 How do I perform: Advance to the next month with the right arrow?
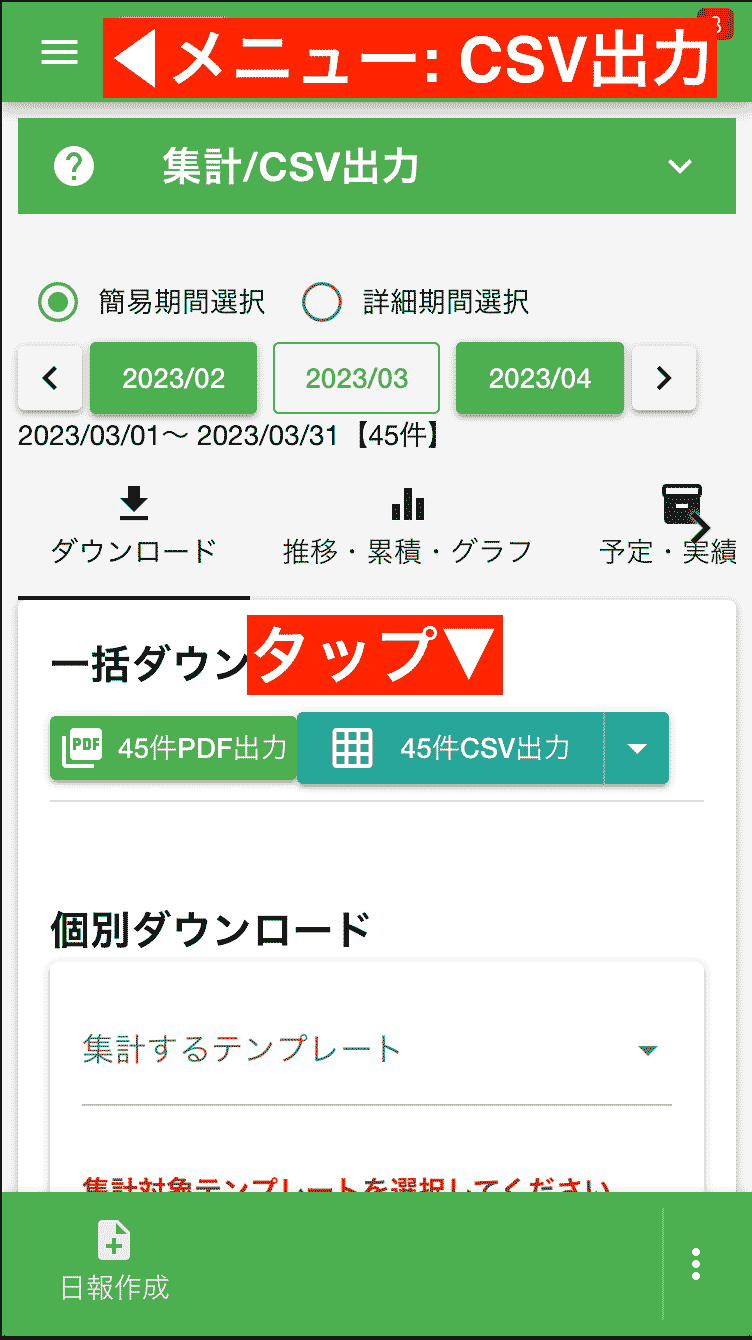coord(663,378)
